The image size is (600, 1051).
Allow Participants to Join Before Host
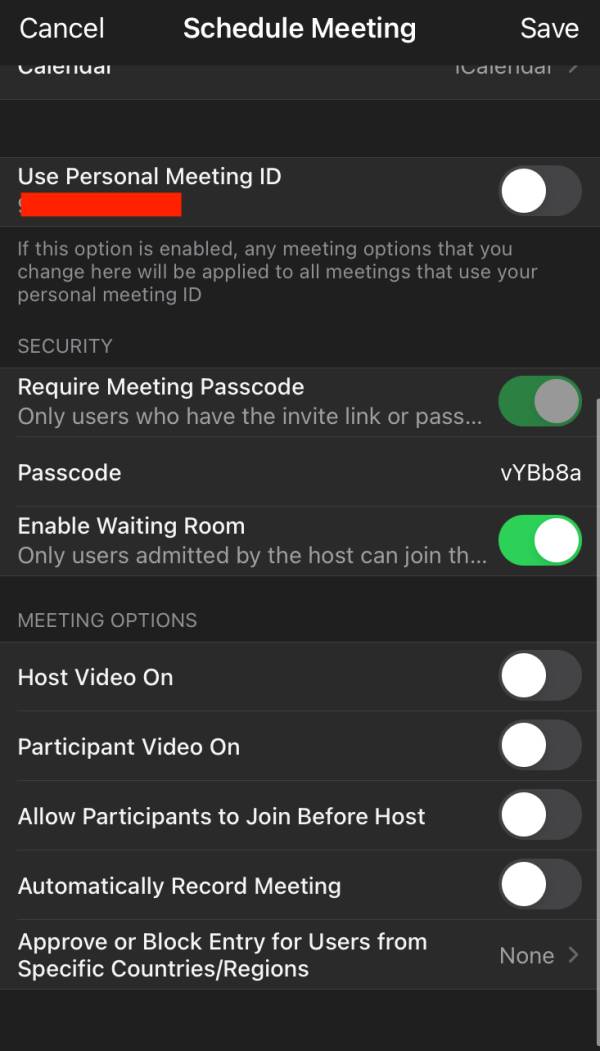tap(539, 815)
